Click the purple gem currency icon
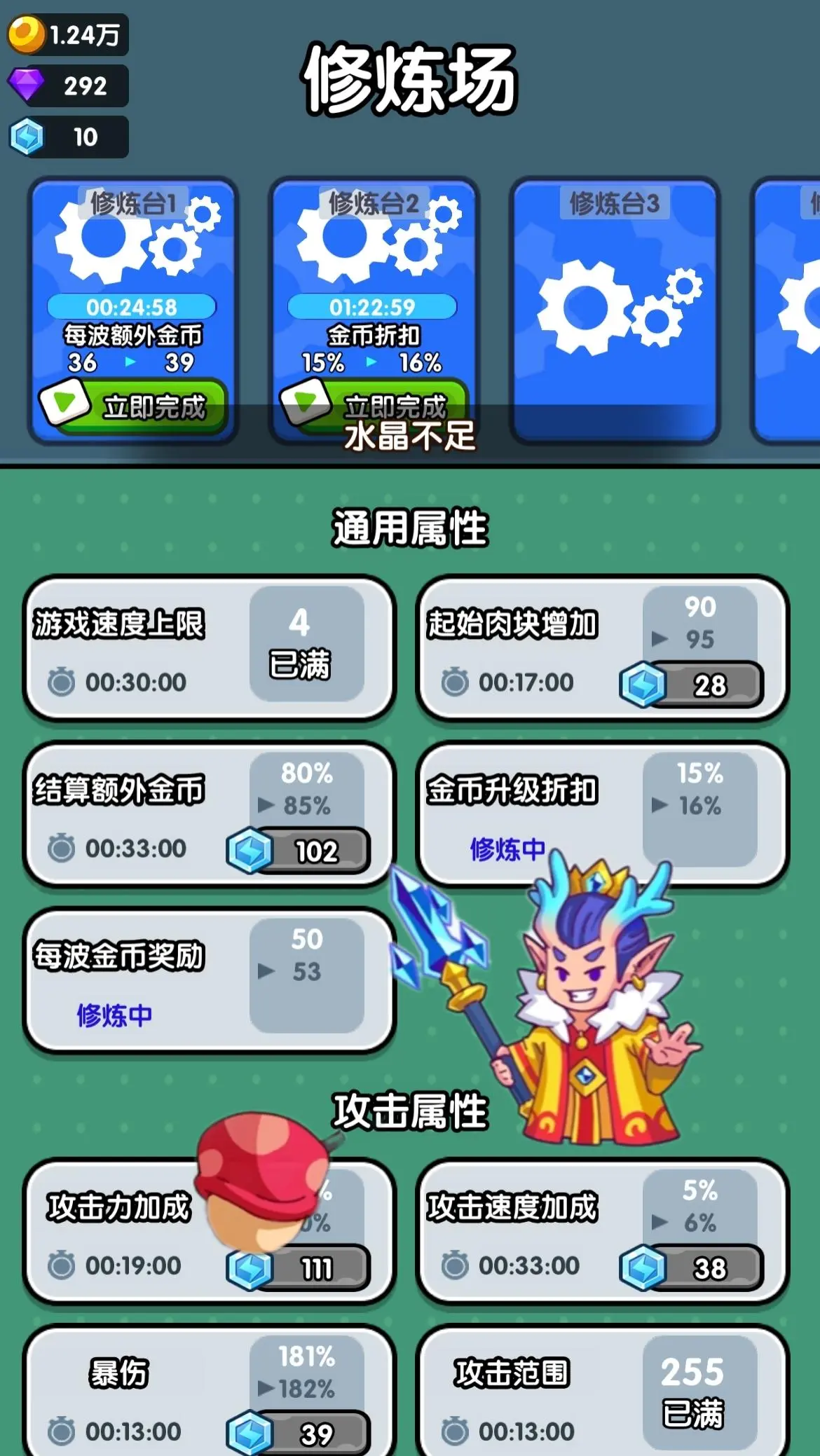This screenshot has width=820, height=1456. (x=25, y=84)
